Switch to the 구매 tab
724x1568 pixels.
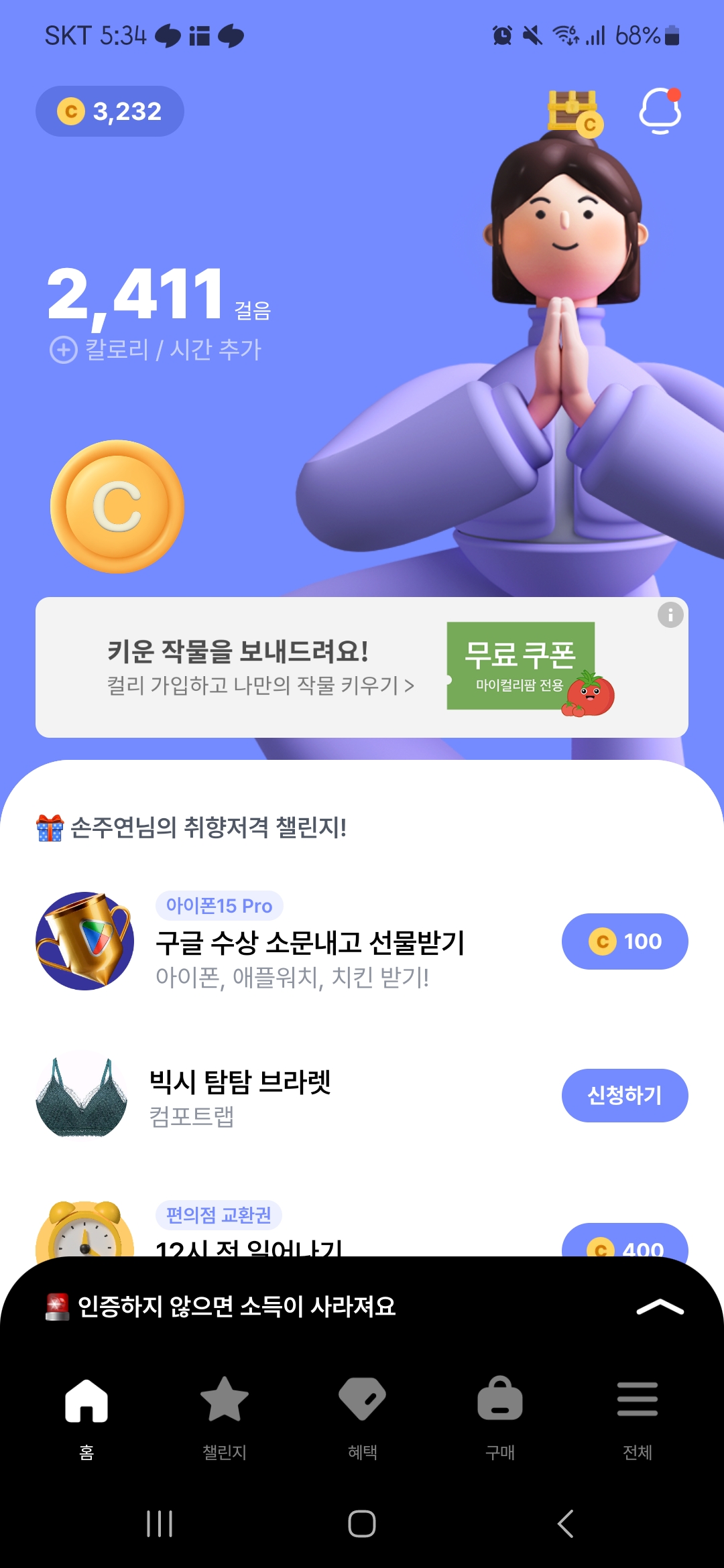tap(500, 1415)
